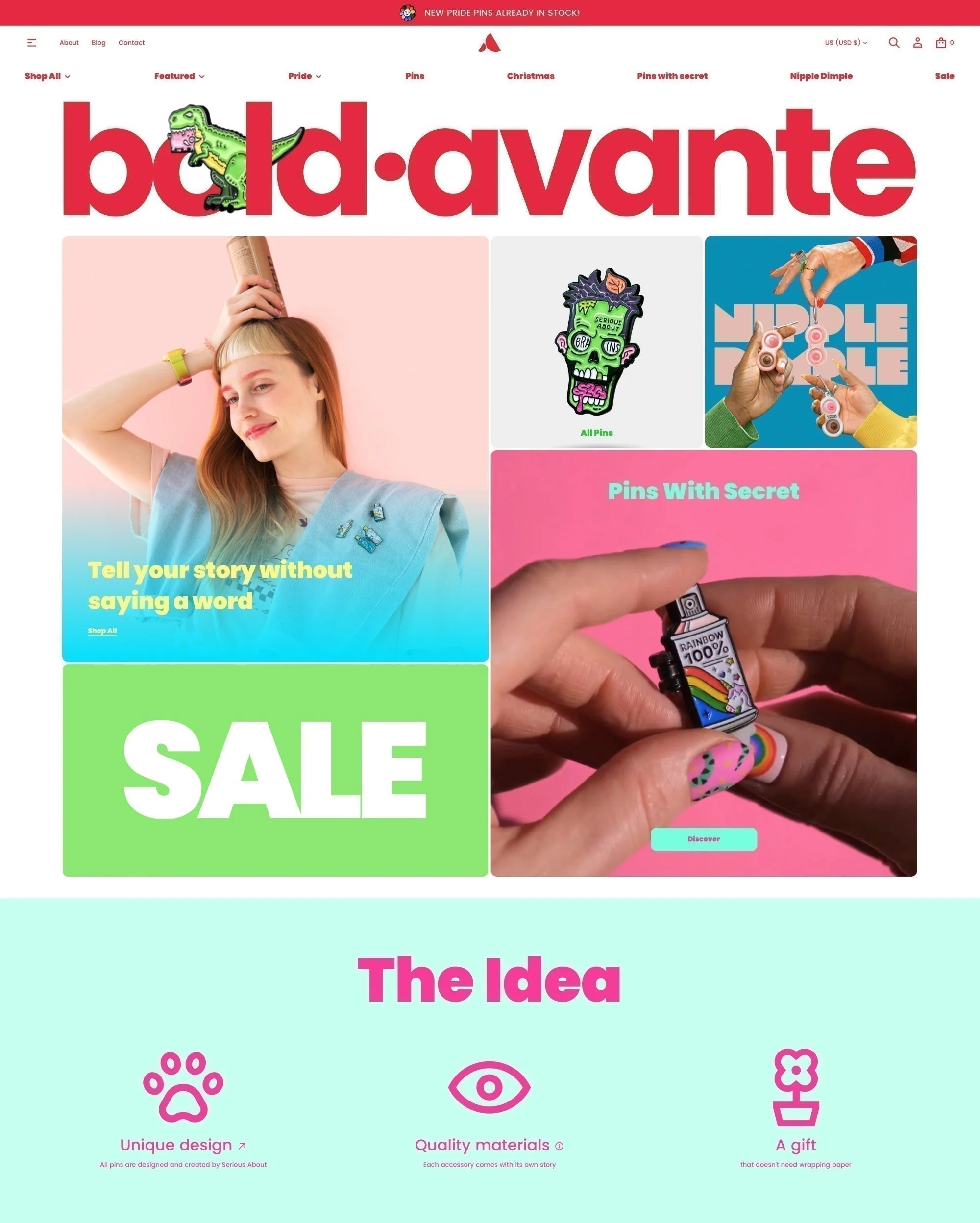Open the search icon
Screen dimensions: 980x1223
click(x=894, y=43)
